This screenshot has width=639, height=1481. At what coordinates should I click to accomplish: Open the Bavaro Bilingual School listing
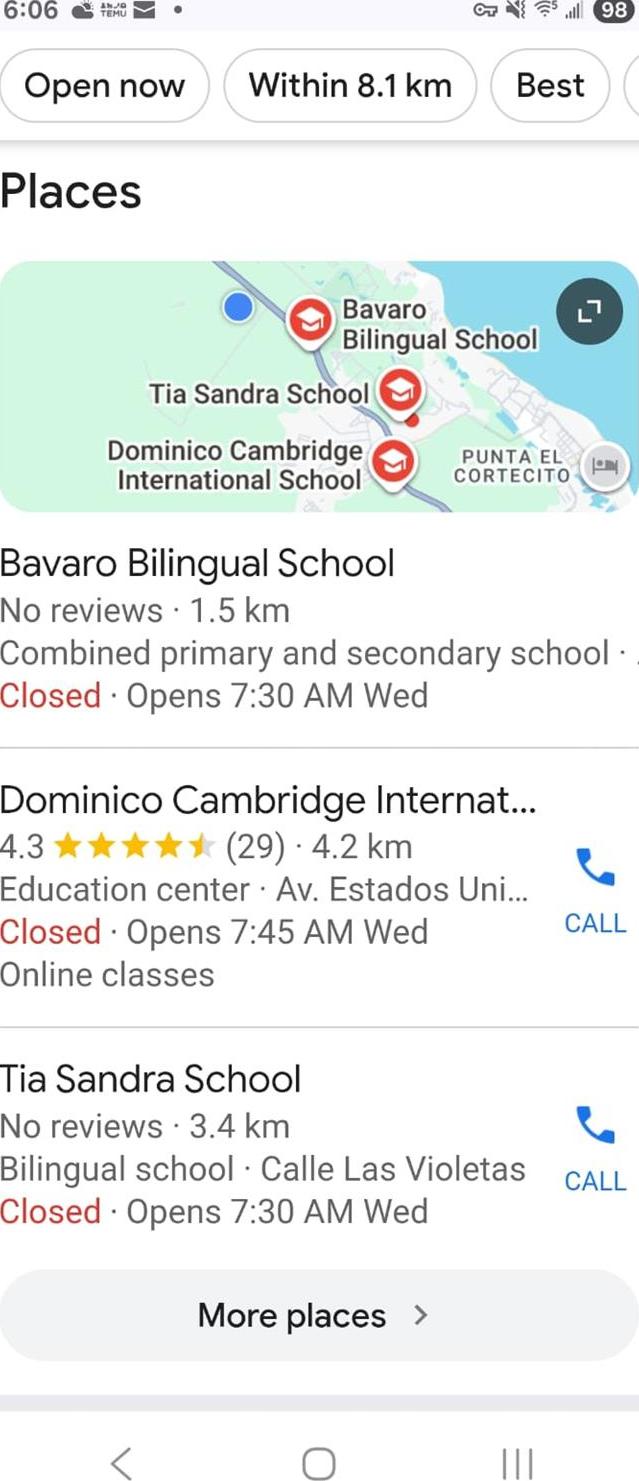point(197,564)
